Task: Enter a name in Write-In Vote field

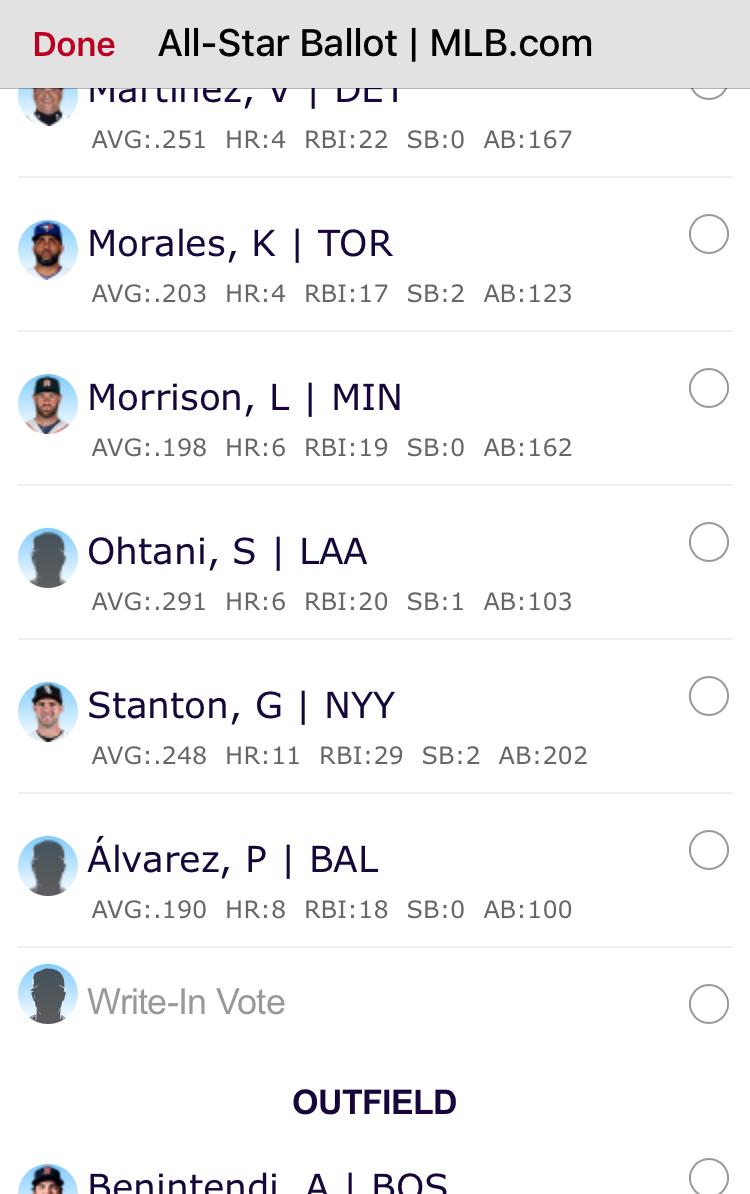Action: [187, 1002]
